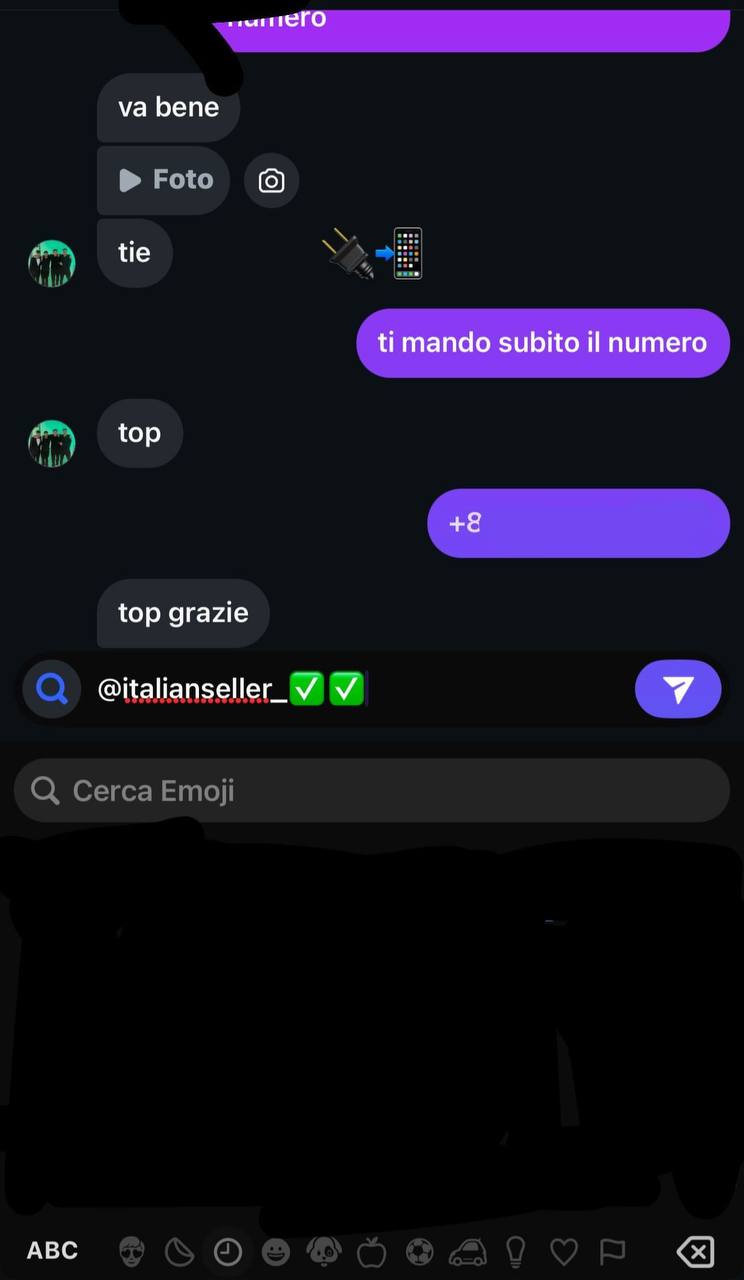This screenshot has height=1280, width=744.
Task: Delete last character with backspace key
Action: [696, 1251]
